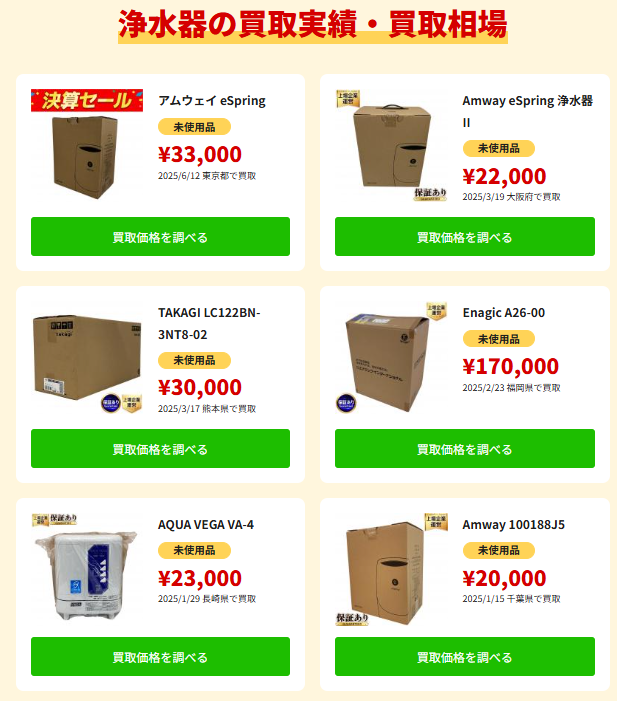The image size is (617, 701).
Task: Check buyback price for Enagic A26-00
Action: [x=464, y=449]
